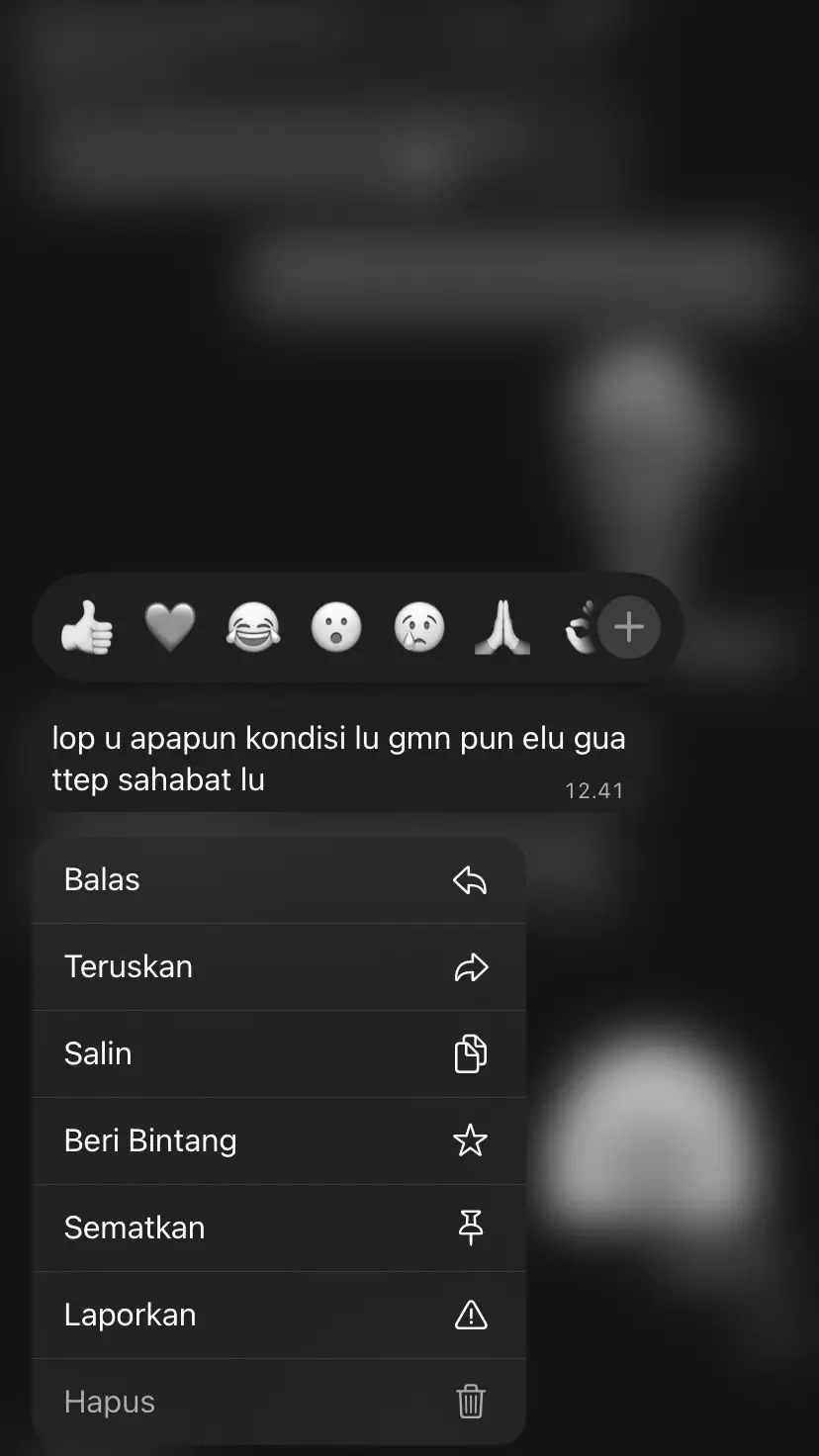Image resolution: width=819 pixels, height=1456 pixels.
Task: Choose Teruskan to forward the message
Action: pos(278,966)
